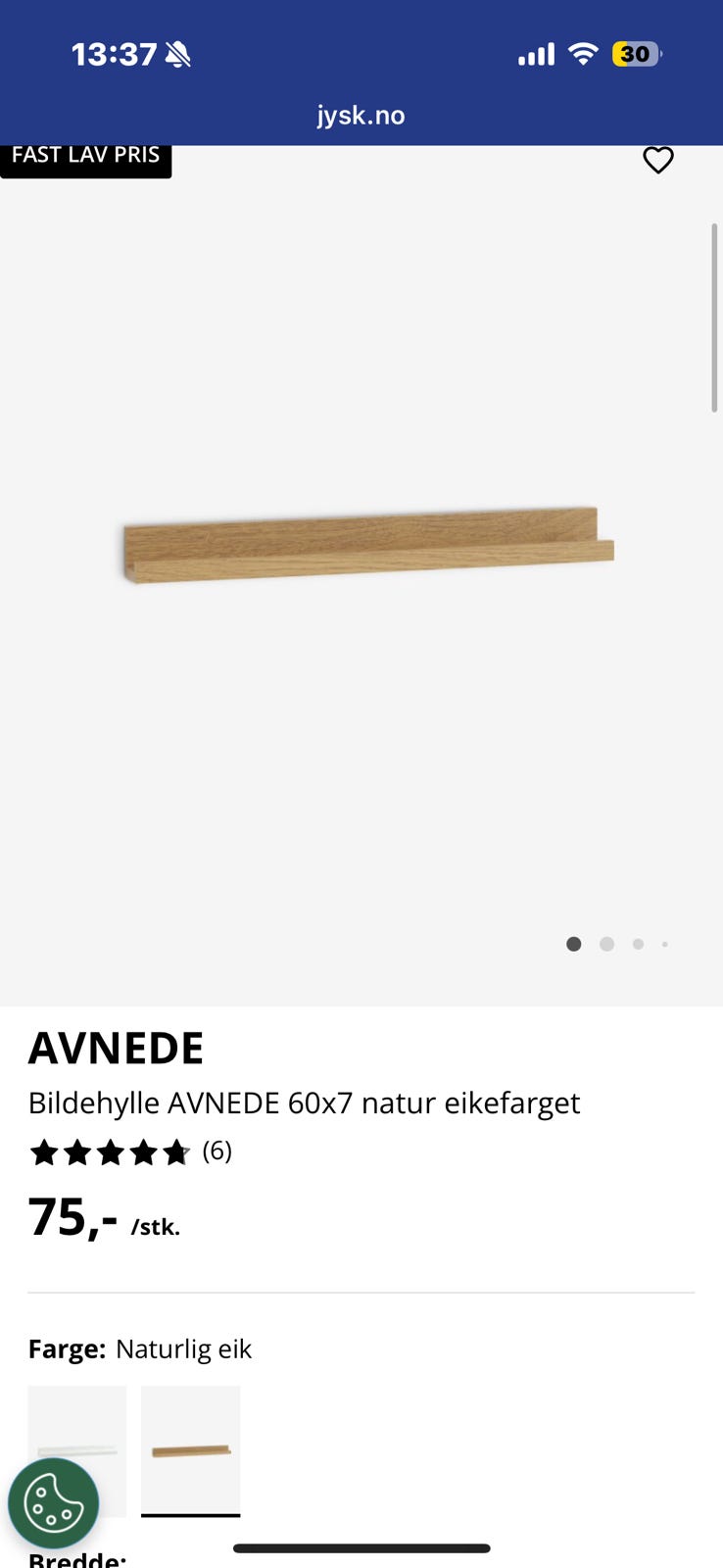723x1568 pixels.
Task: Tap the Wi-Fi icon in the status bar
Action: 582,54
